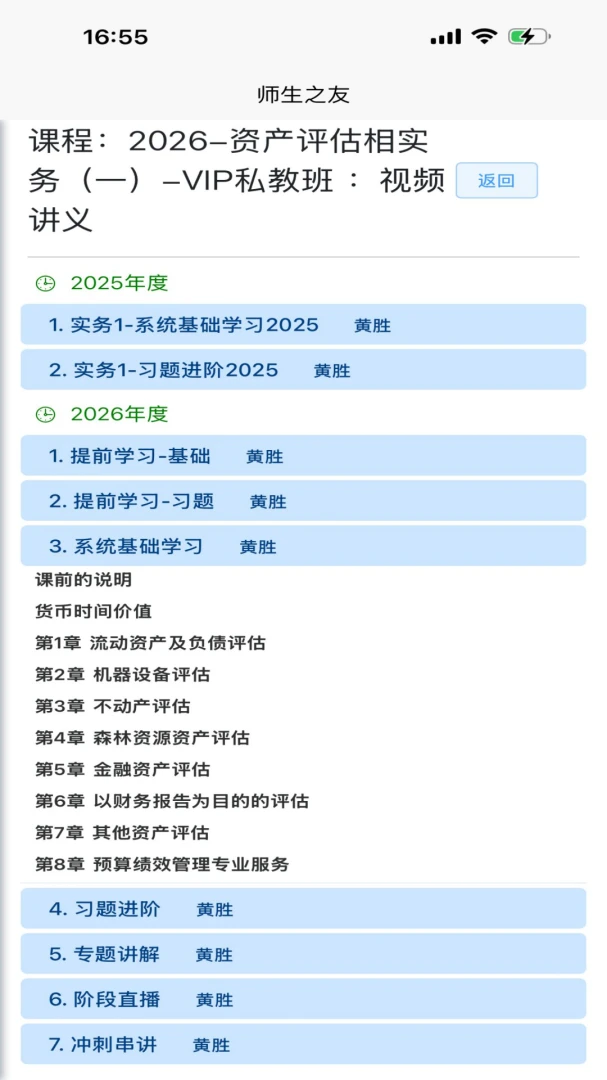Open 第6章 以财务报告为目的的评估
This screenshot has width=607, height=1080.
[172, 801]
